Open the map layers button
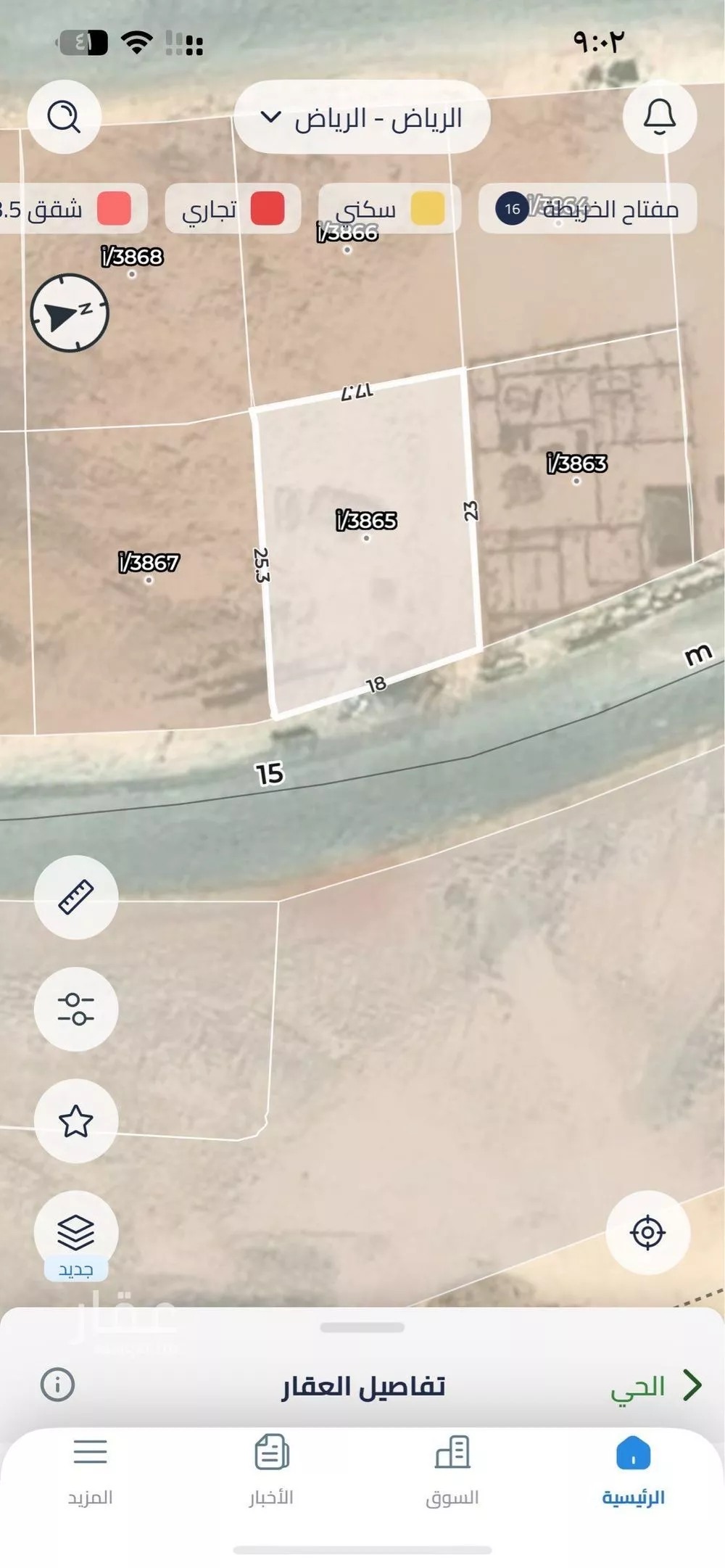 [76, 1231]
